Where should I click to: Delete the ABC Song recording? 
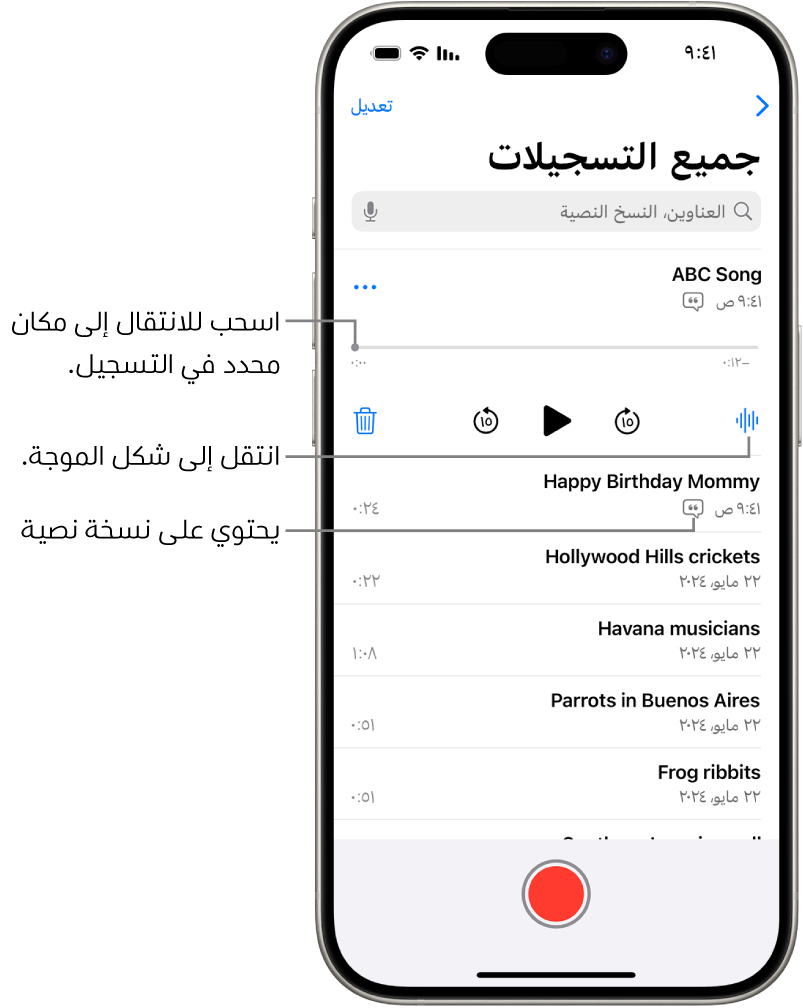pos(365,421)
